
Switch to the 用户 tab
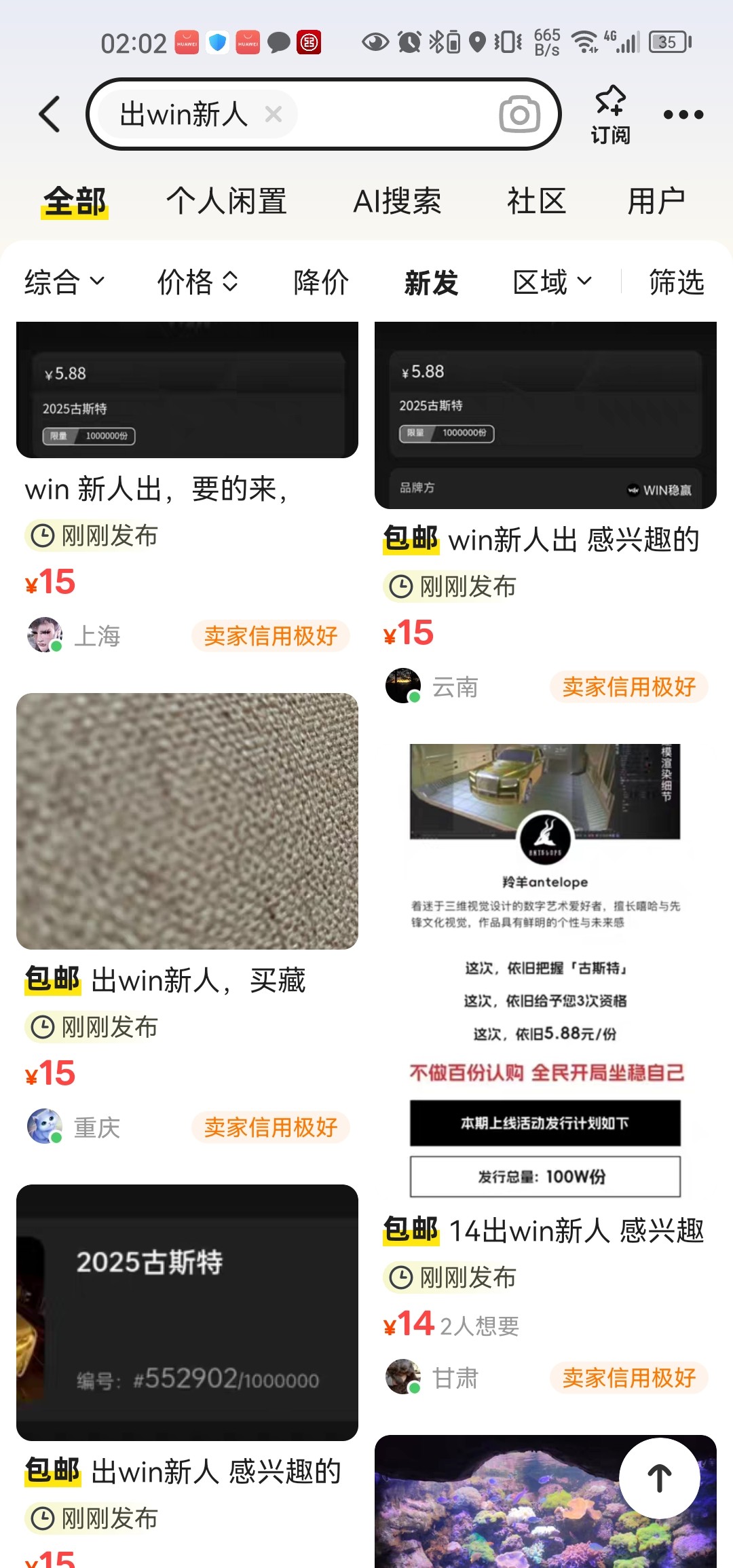(x=656, y=202)
